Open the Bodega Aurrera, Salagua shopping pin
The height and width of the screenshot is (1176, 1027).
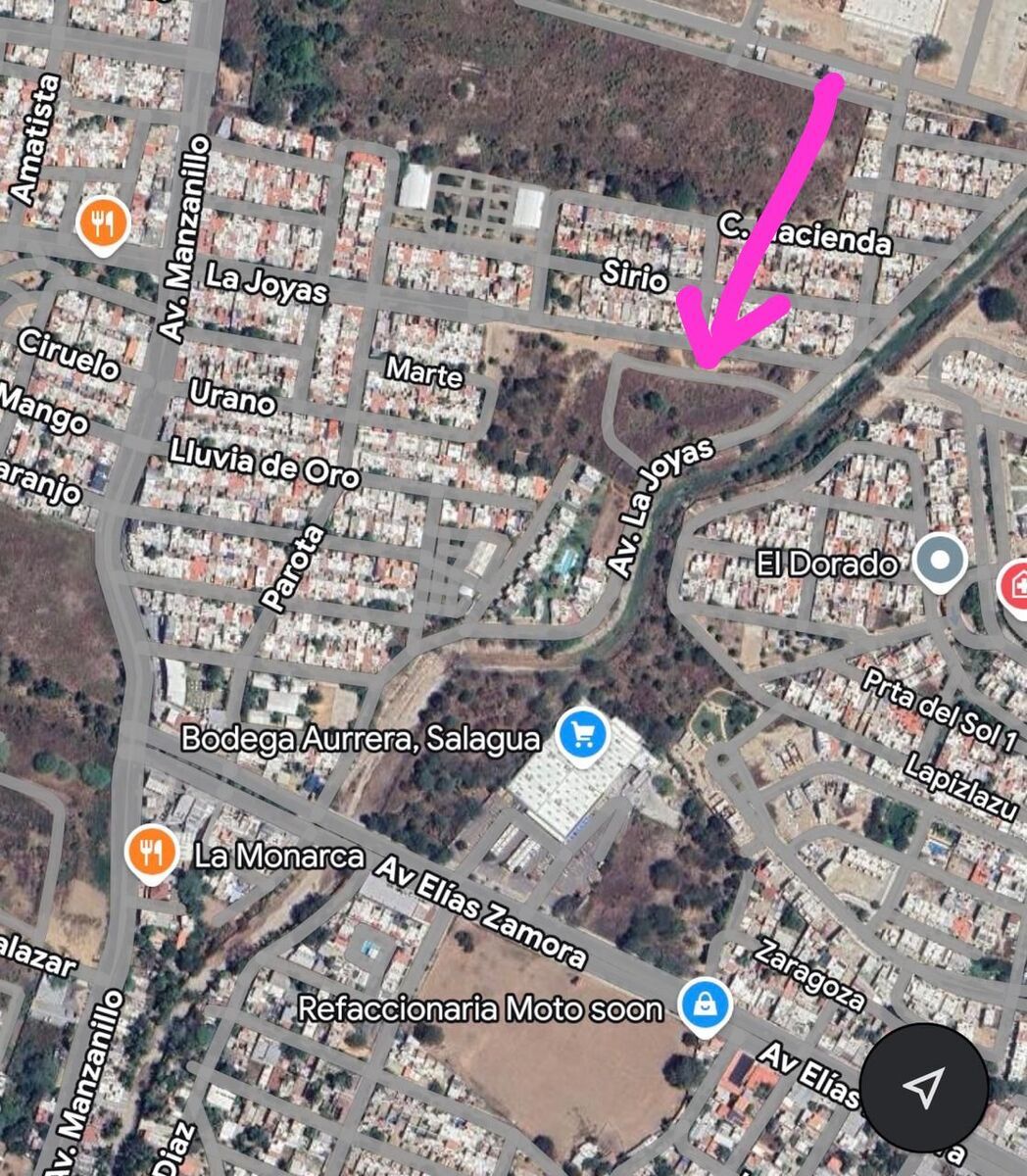pos(583,734)
